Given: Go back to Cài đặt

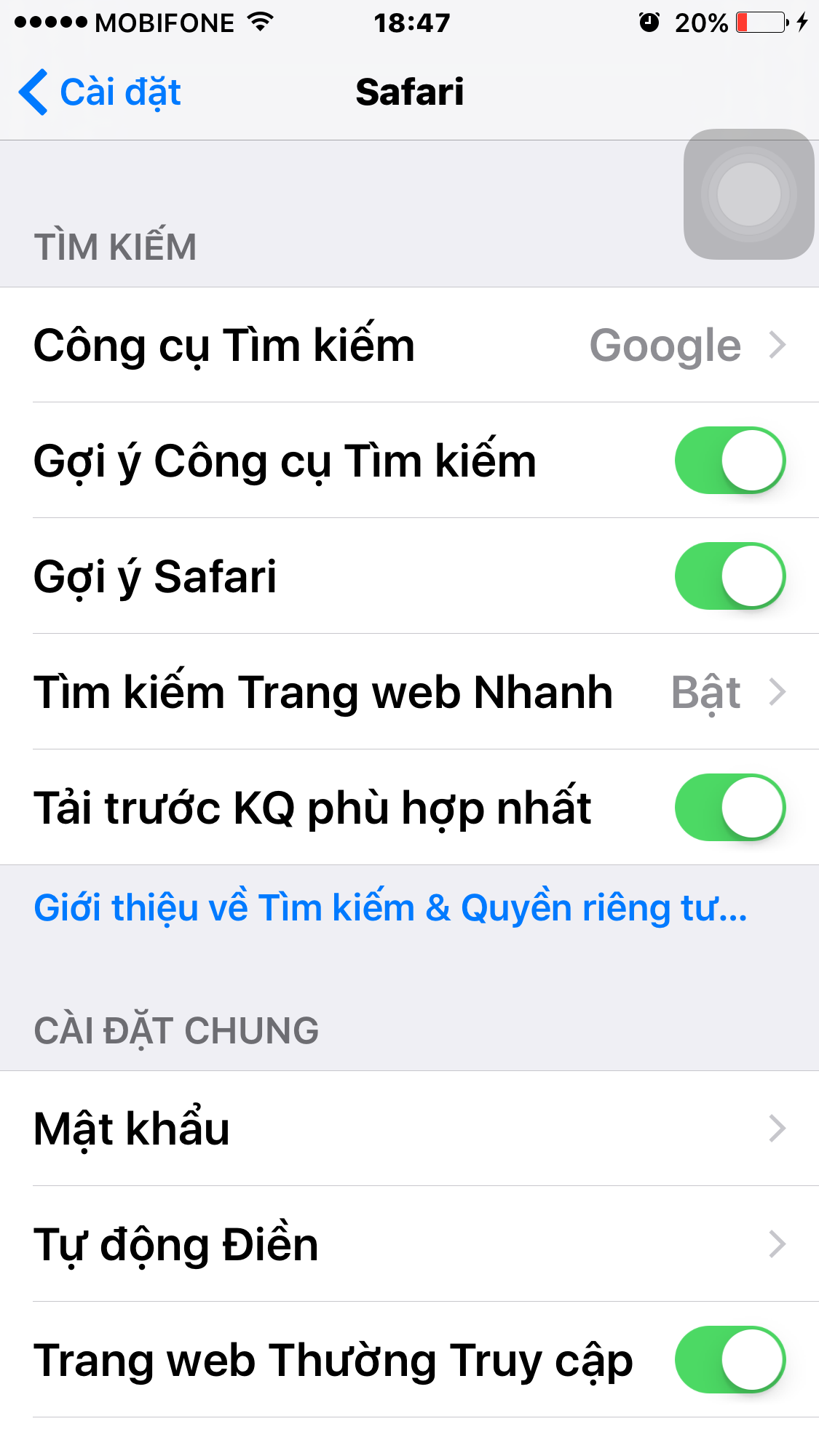Looking at the screenshot, I should [100, 92].
